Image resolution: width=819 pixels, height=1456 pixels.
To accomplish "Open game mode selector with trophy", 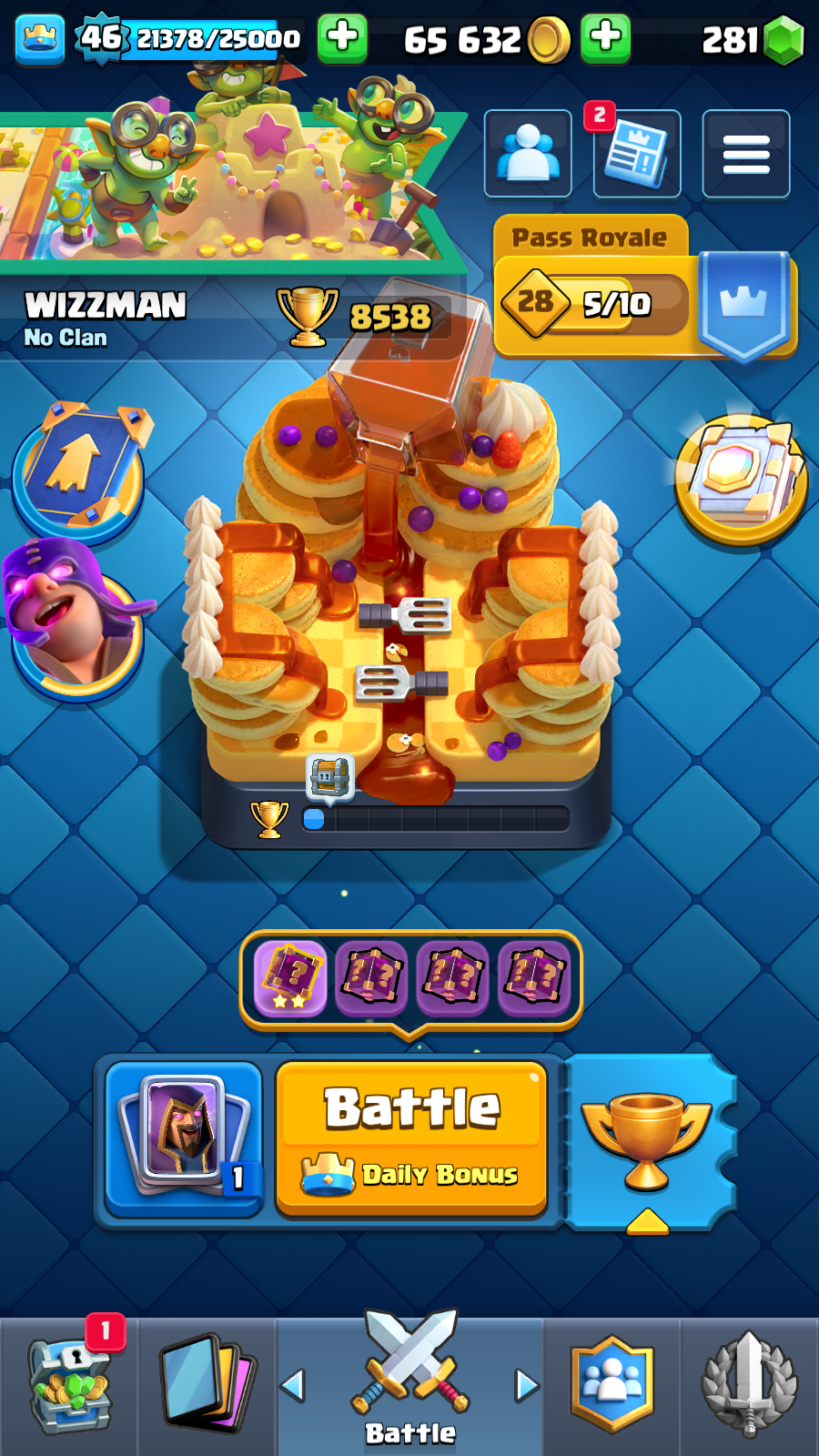I will 648,1142.
